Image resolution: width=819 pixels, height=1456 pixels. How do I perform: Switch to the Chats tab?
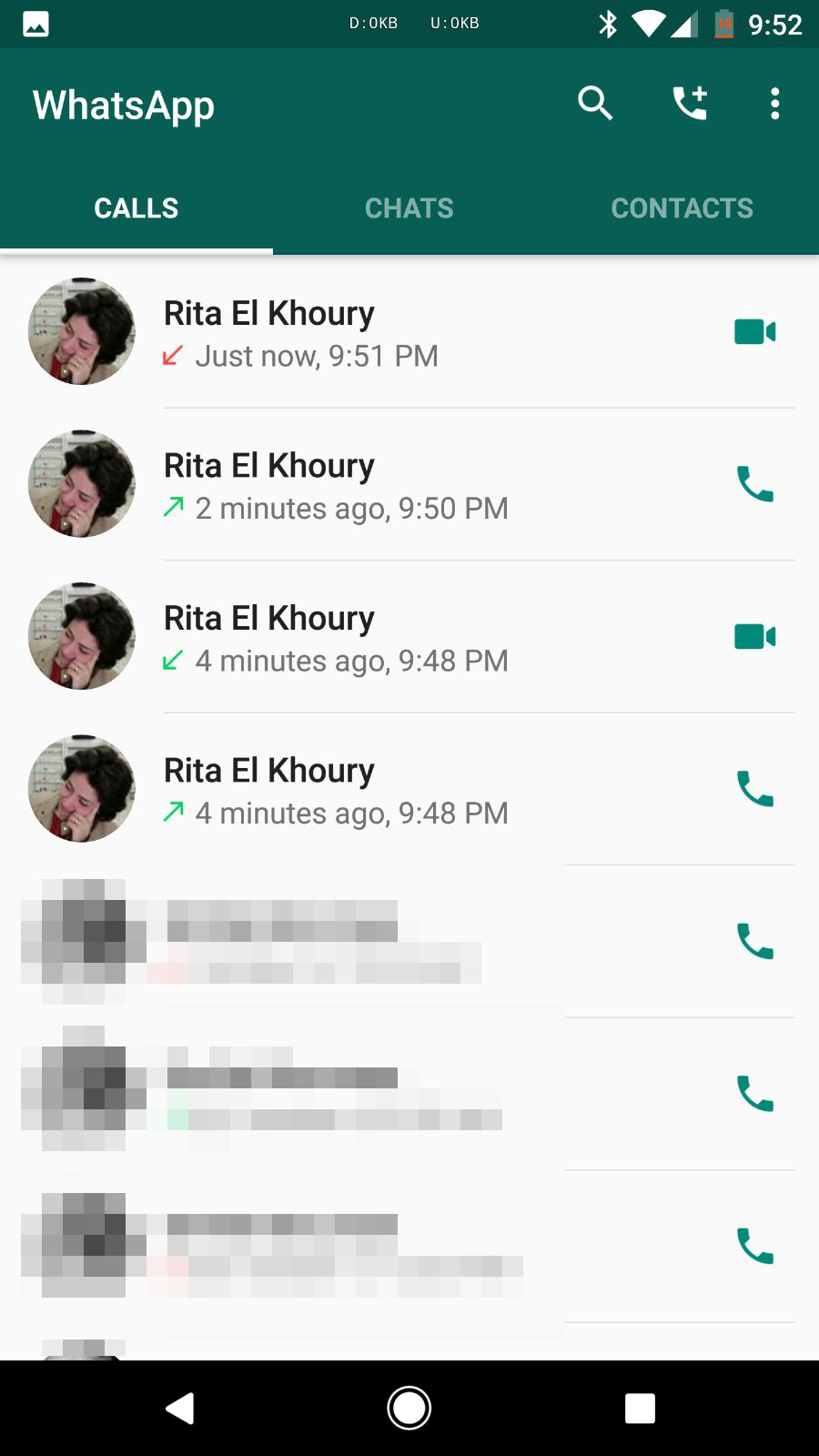409,208
